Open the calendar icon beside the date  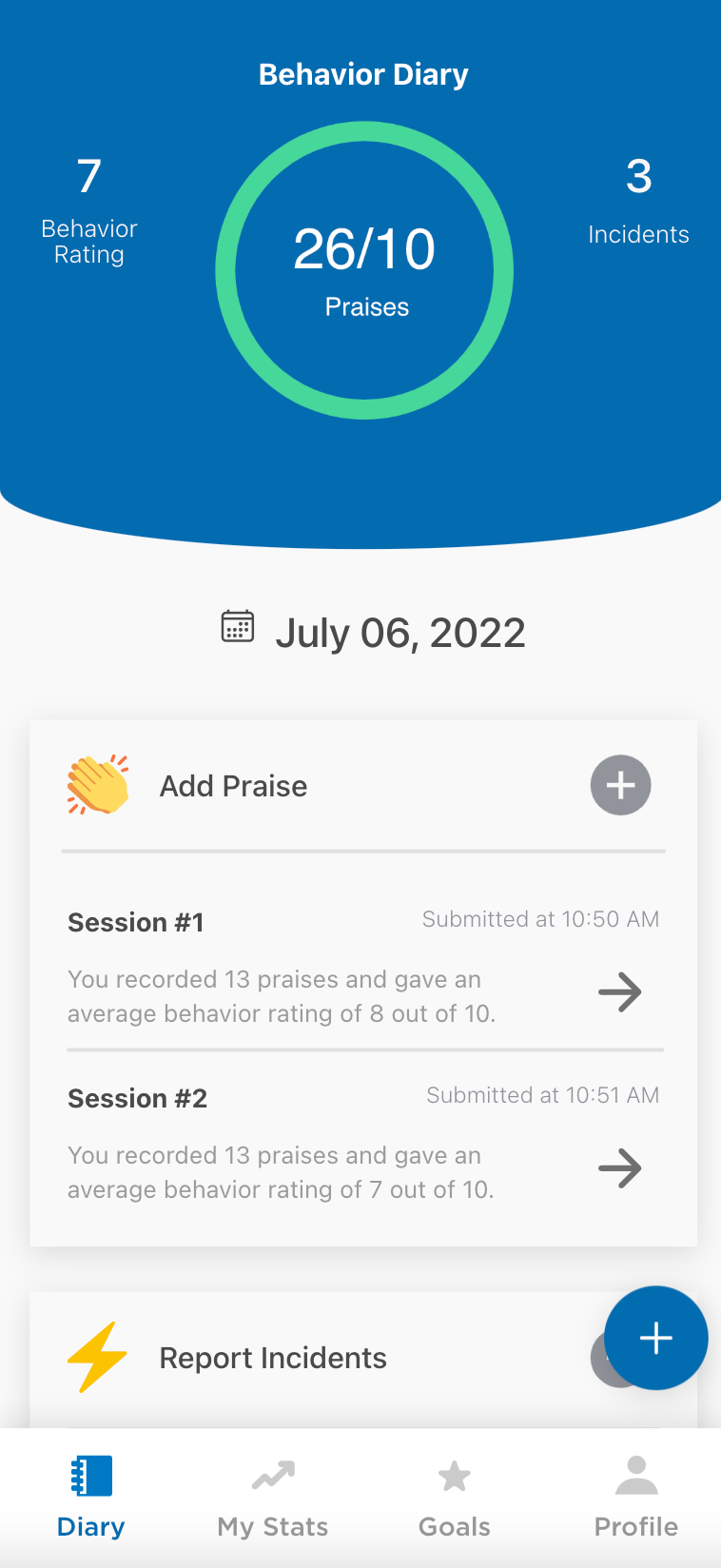pyautogui.click(x=237, y=626)
